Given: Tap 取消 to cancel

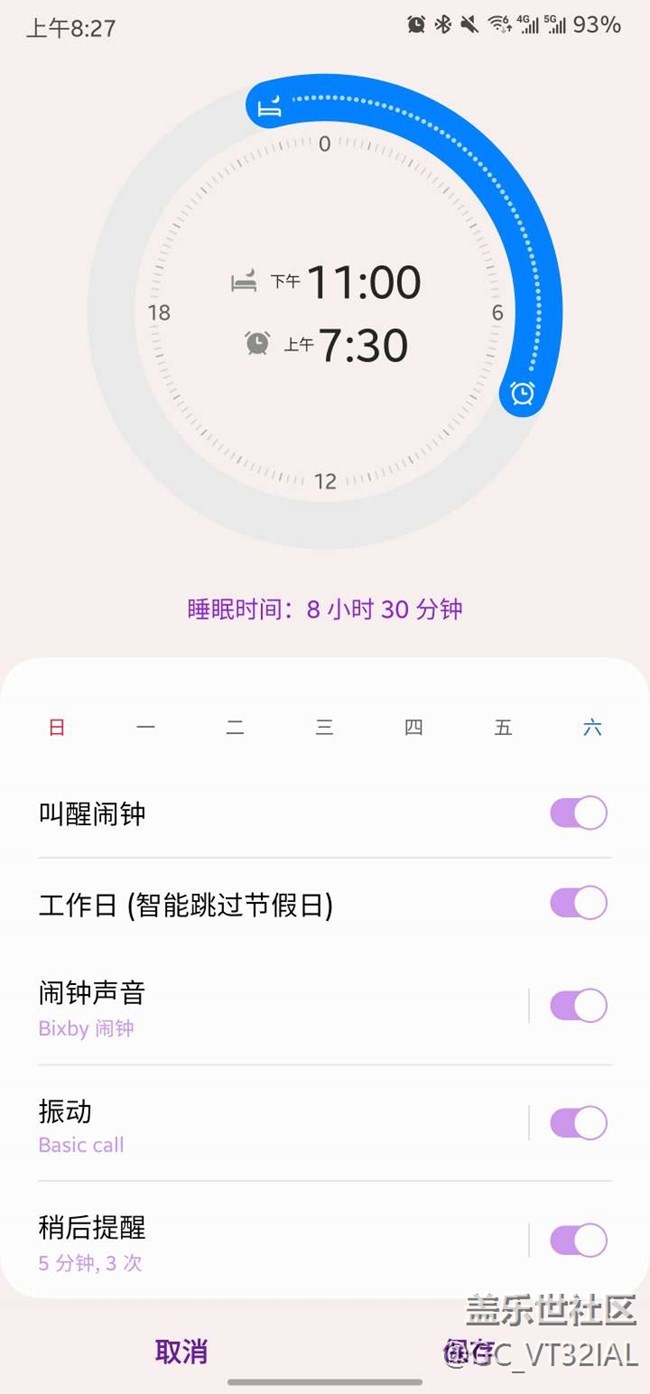Looking at the screenshot, I should click(x=181, y=1352).
